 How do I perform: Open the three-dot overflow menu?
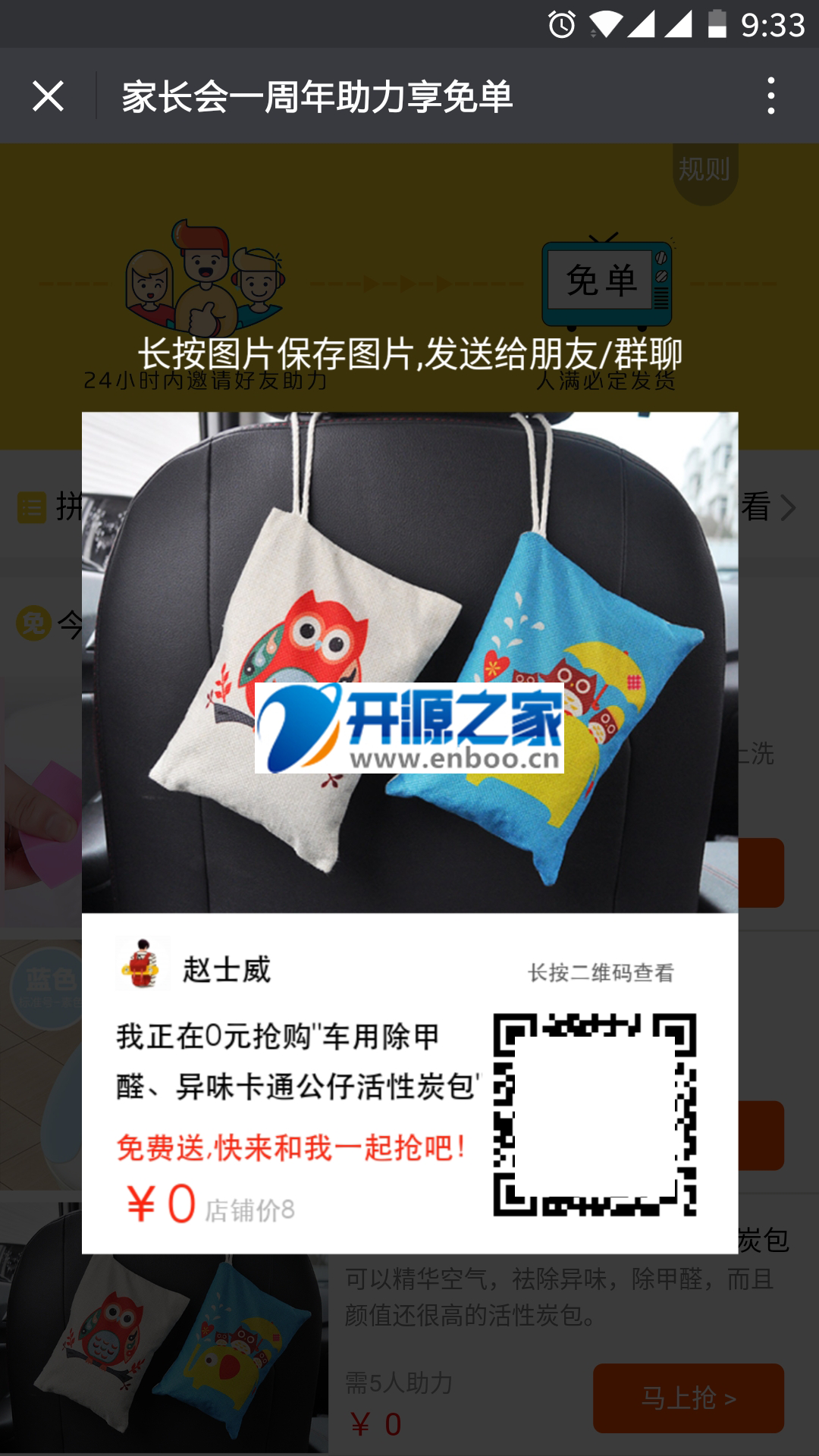click(770, 96)
